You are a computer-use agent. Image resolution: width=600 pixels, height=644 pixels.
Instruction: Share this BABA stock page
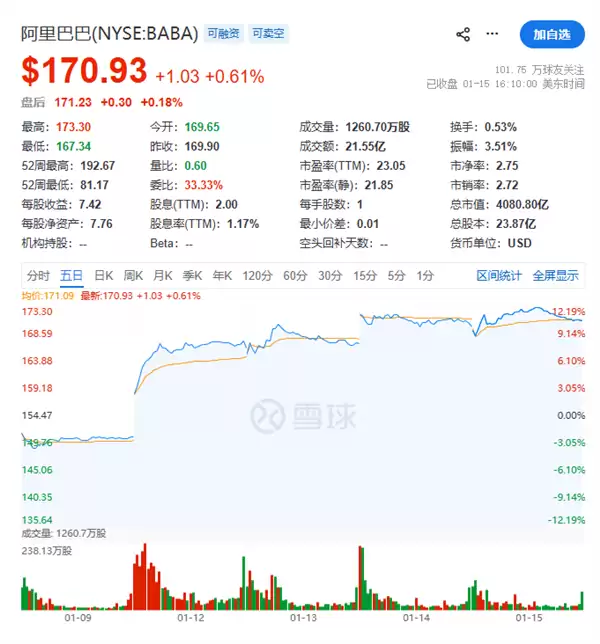(463, 35)
